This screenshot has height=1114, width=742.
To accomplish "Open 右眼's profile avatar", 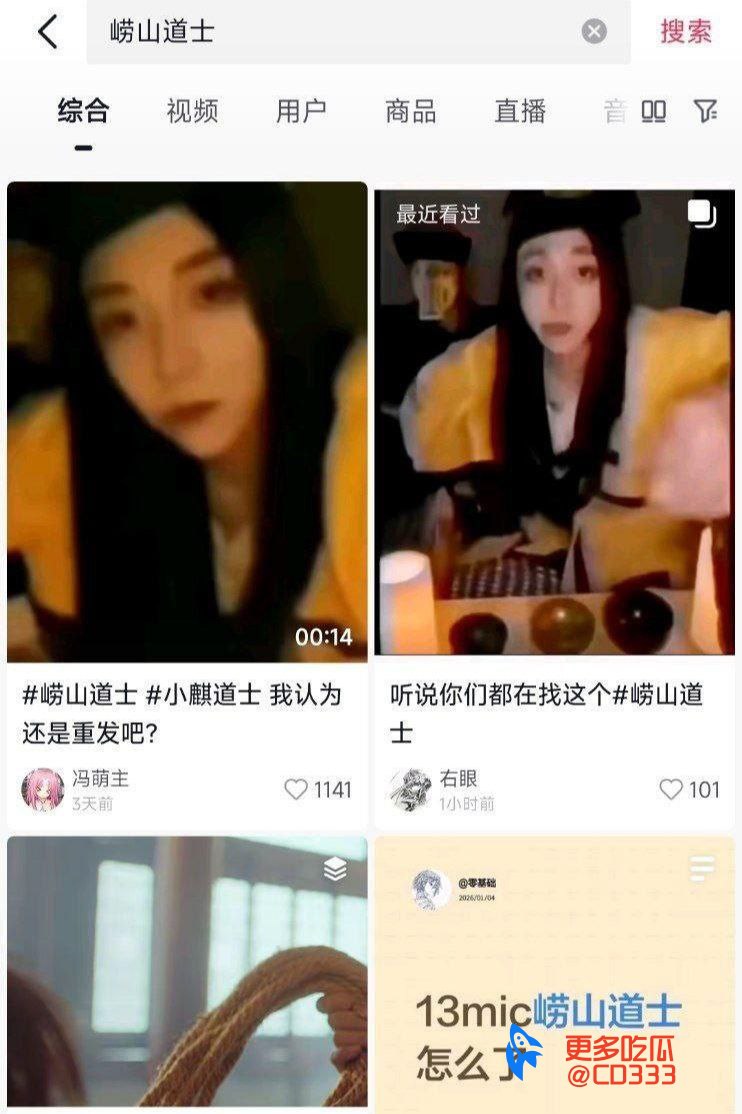I will pyautogui.click(x=411, y=790).
